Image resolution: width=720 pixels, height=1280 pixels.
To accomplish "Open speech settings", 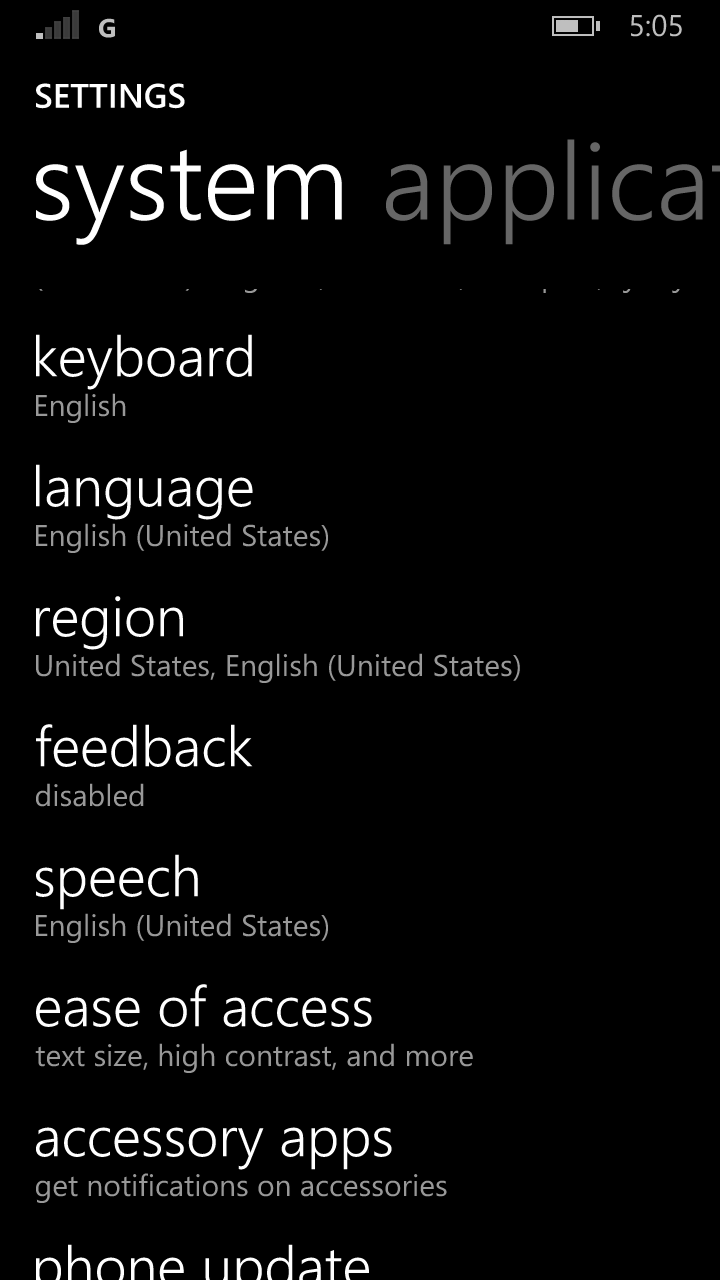I will [360, 897].
